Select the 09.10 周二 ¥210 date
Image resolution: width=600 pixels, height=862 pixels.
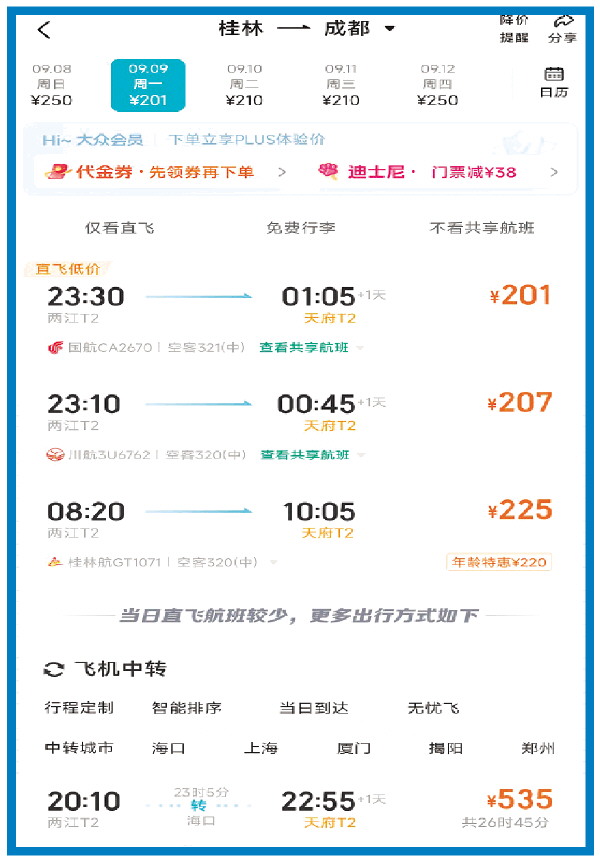pyautogui.click(x=244, y=85)
